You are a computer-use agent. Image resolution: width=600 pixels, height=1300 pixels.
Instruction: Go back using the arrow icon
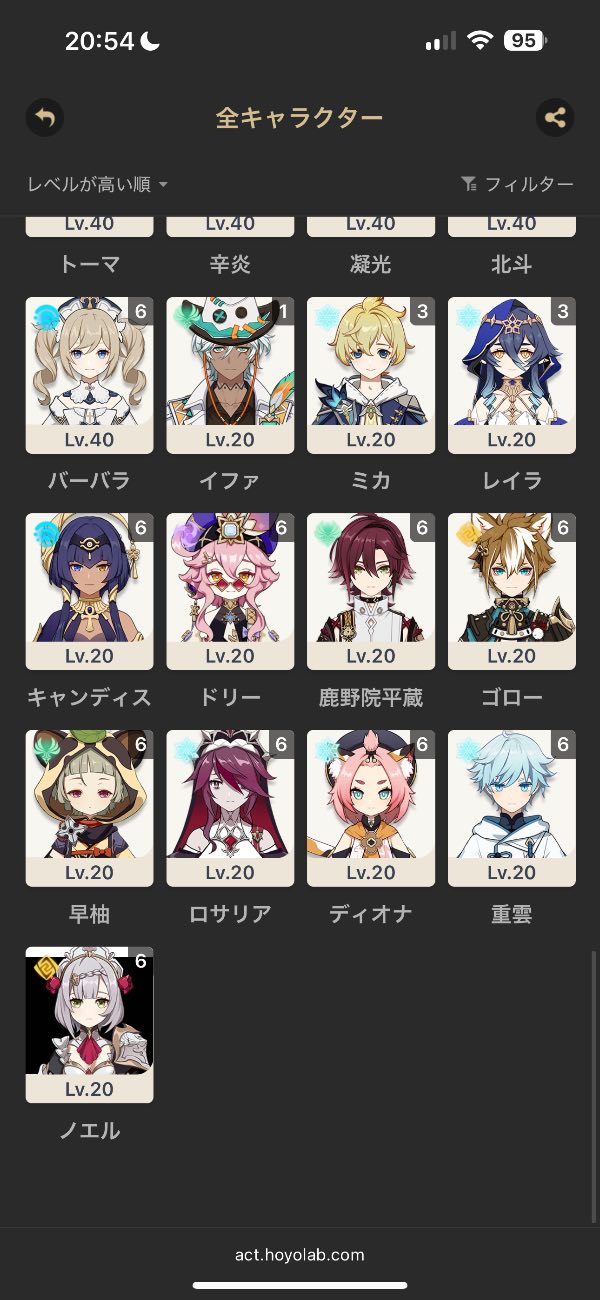[45, 118]
